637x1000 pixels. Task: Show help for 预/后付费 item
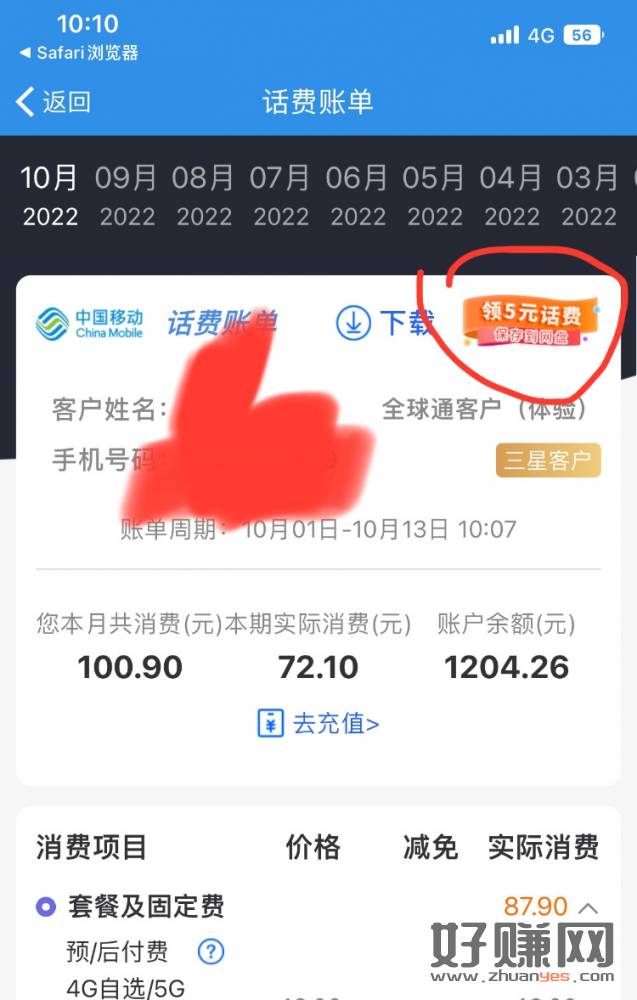pyautogui.click(x=210, y=951)
